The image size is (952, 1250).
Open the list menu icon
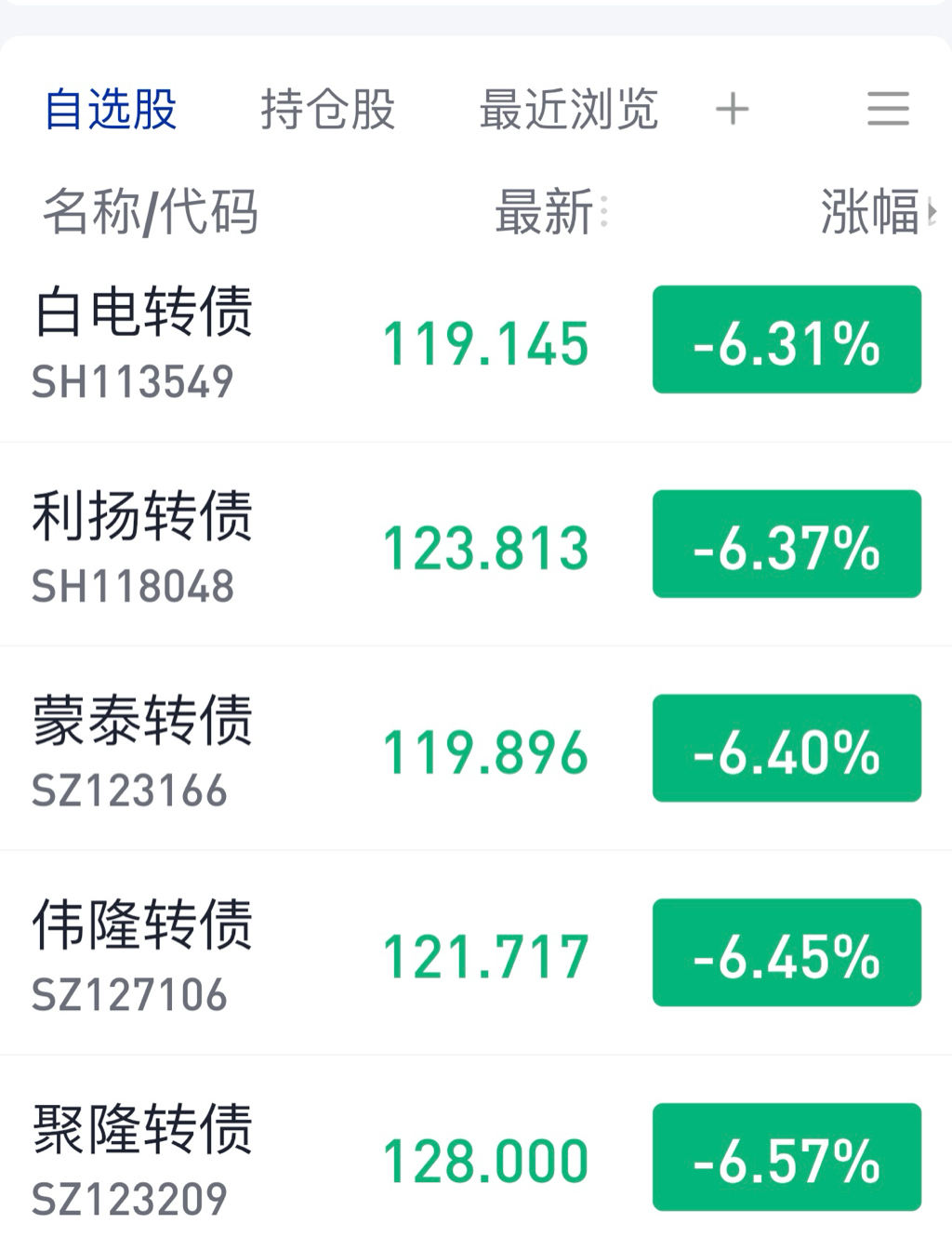[x=888, y=110]
